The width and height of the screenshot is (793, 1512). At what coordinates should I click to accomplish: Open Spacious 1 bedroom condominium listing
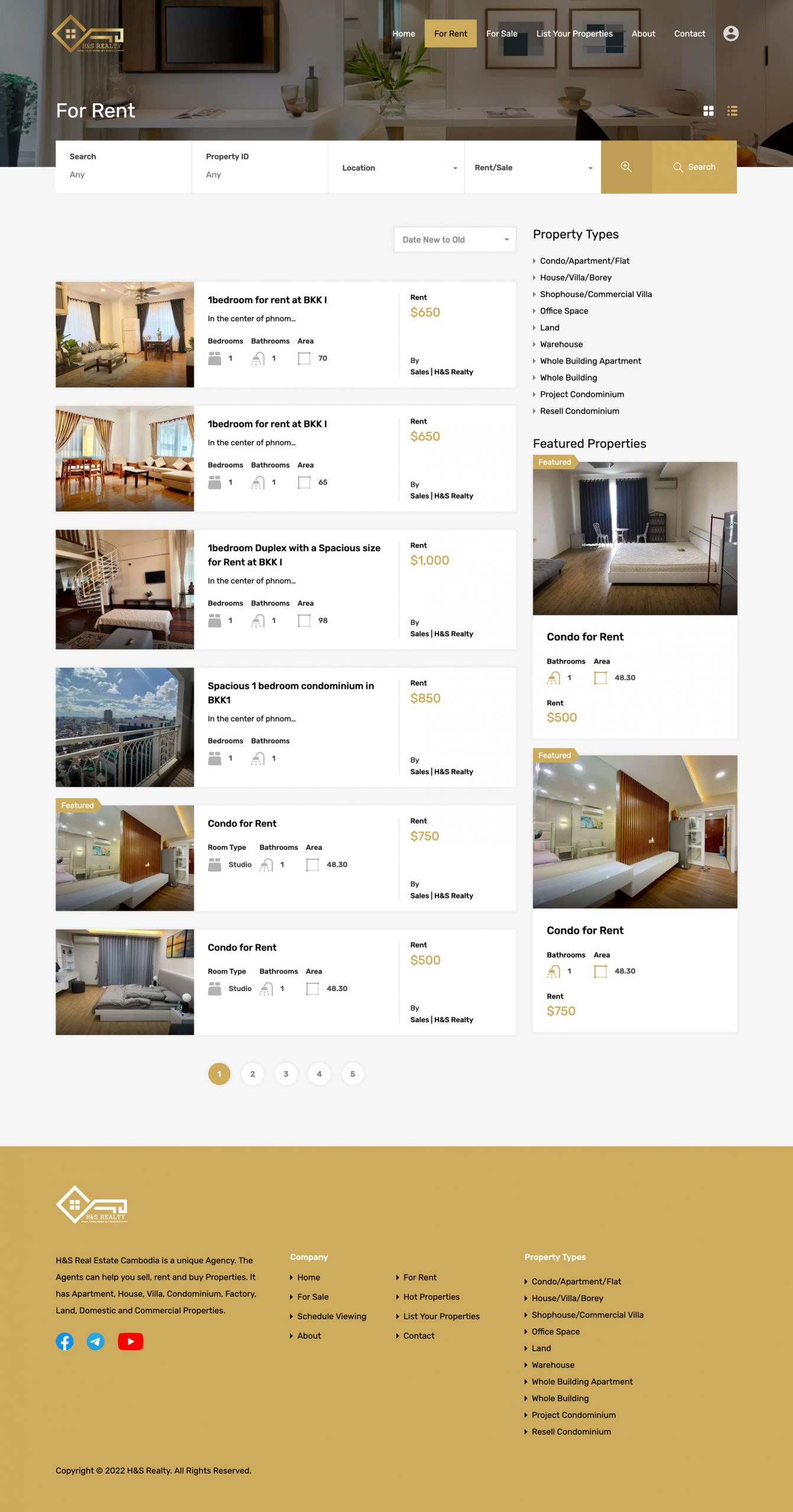(x=291, y=693)
